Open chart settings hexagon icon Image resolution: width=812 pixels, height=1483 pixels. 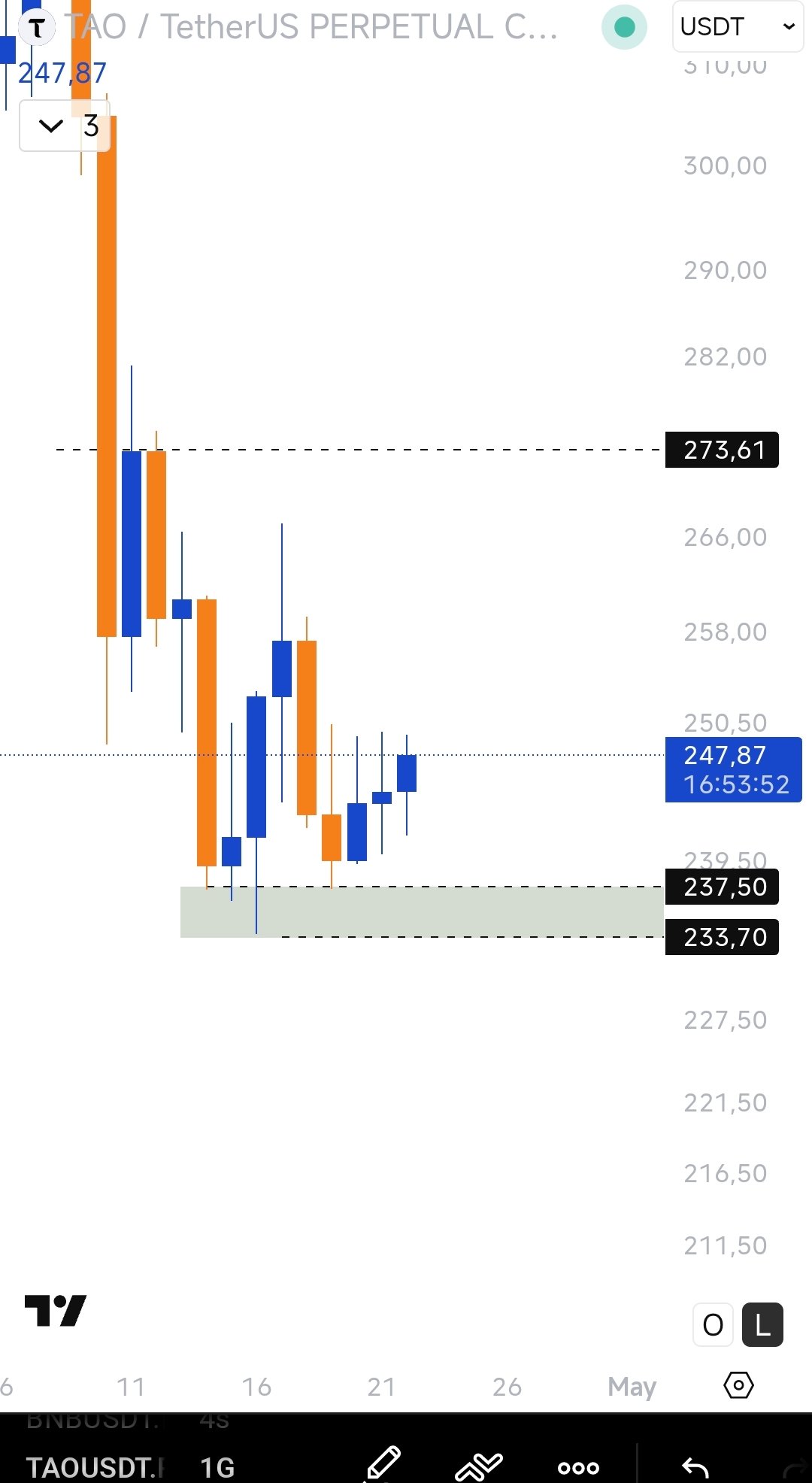coord(738,1384)
